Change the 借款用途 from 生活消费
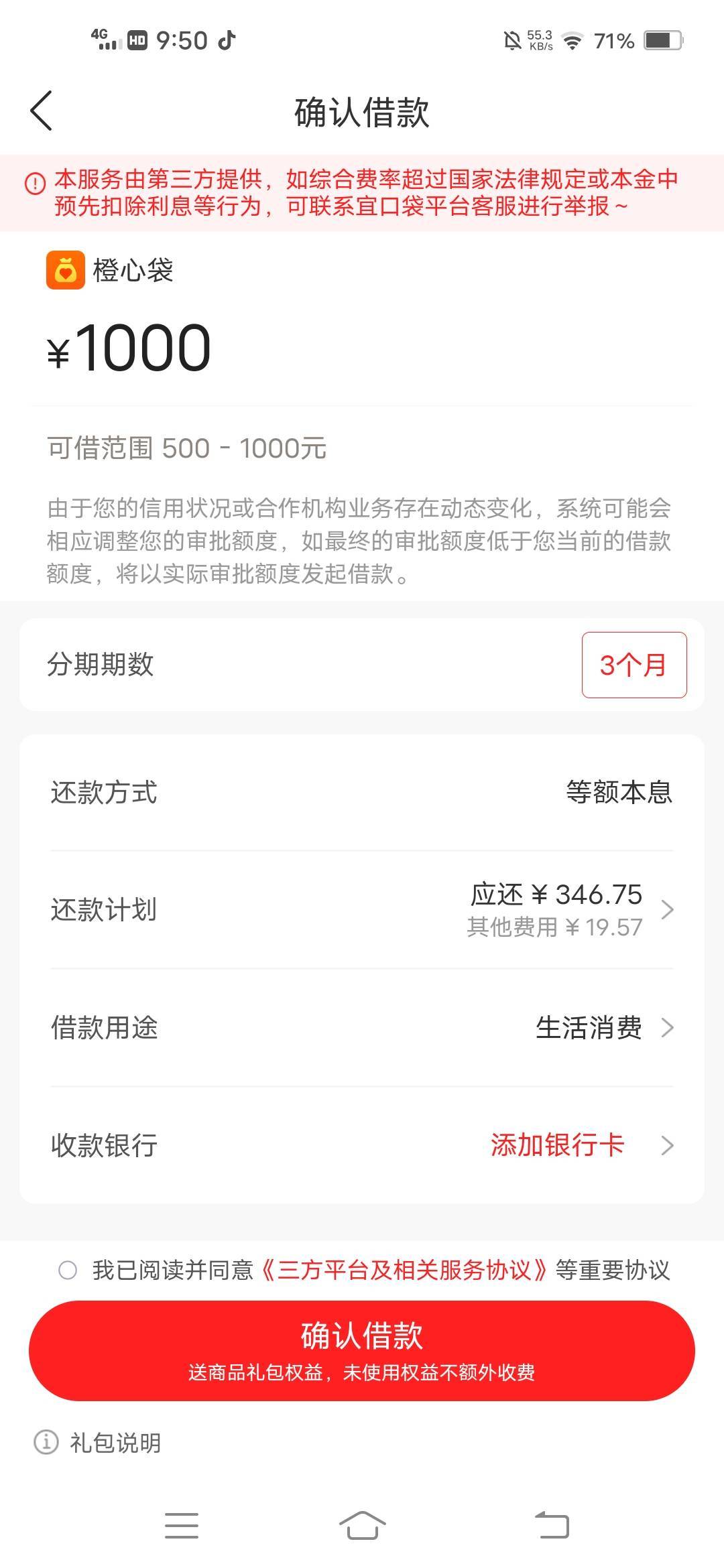 [602, 1027]
